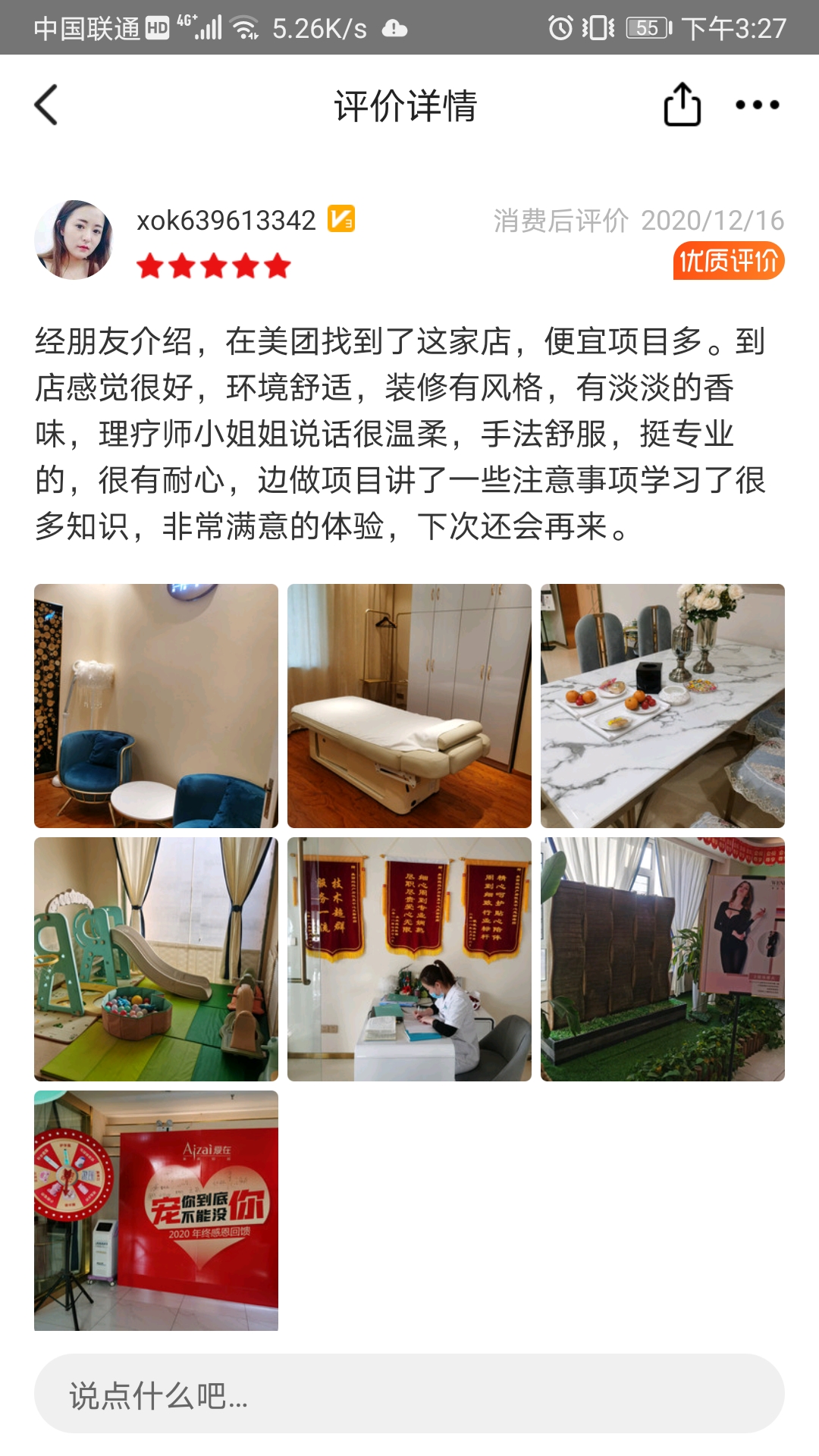Open reviewer xok639613342's avatar
Viewport: 819px width, 1456px height.
(74, 240)
